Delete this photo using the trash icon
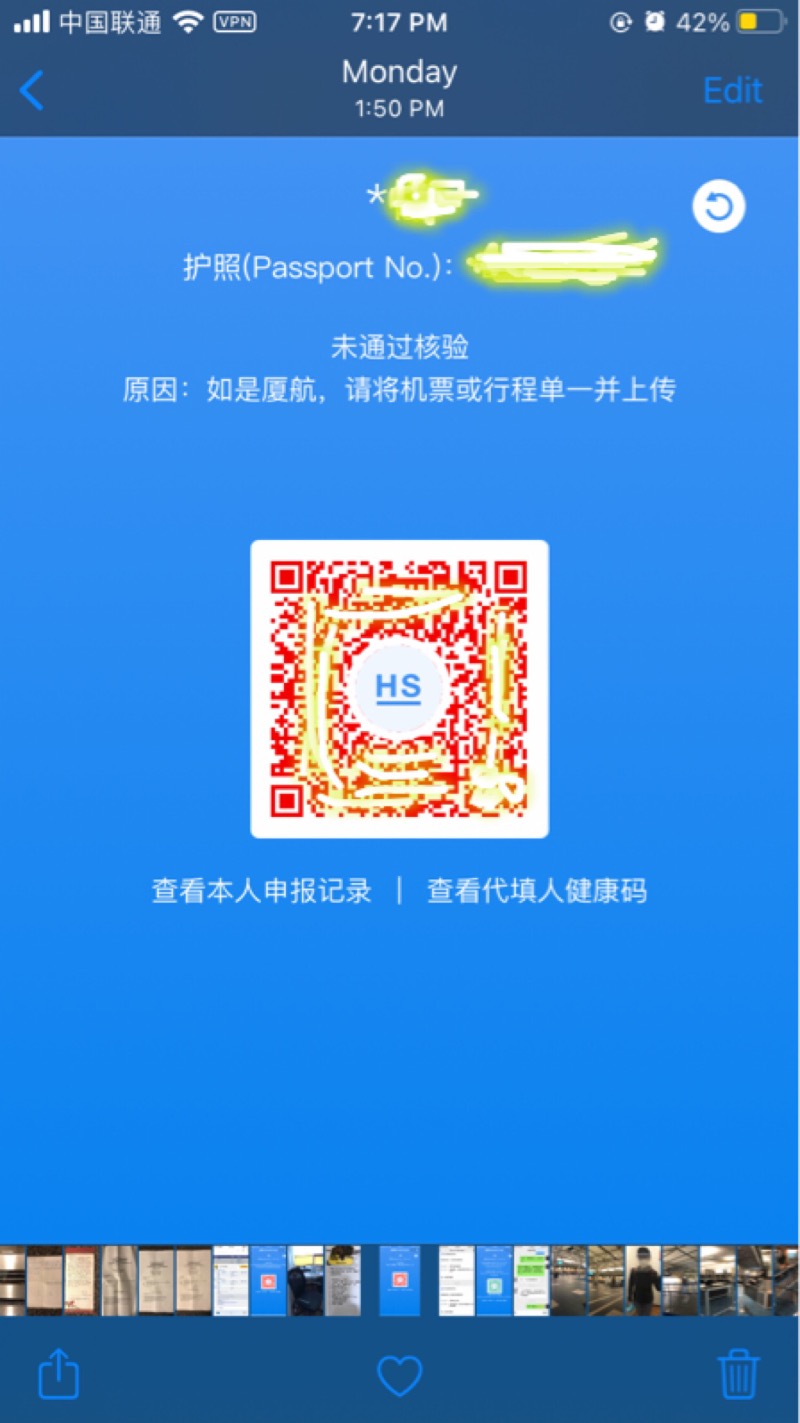 pos(738,1374)
